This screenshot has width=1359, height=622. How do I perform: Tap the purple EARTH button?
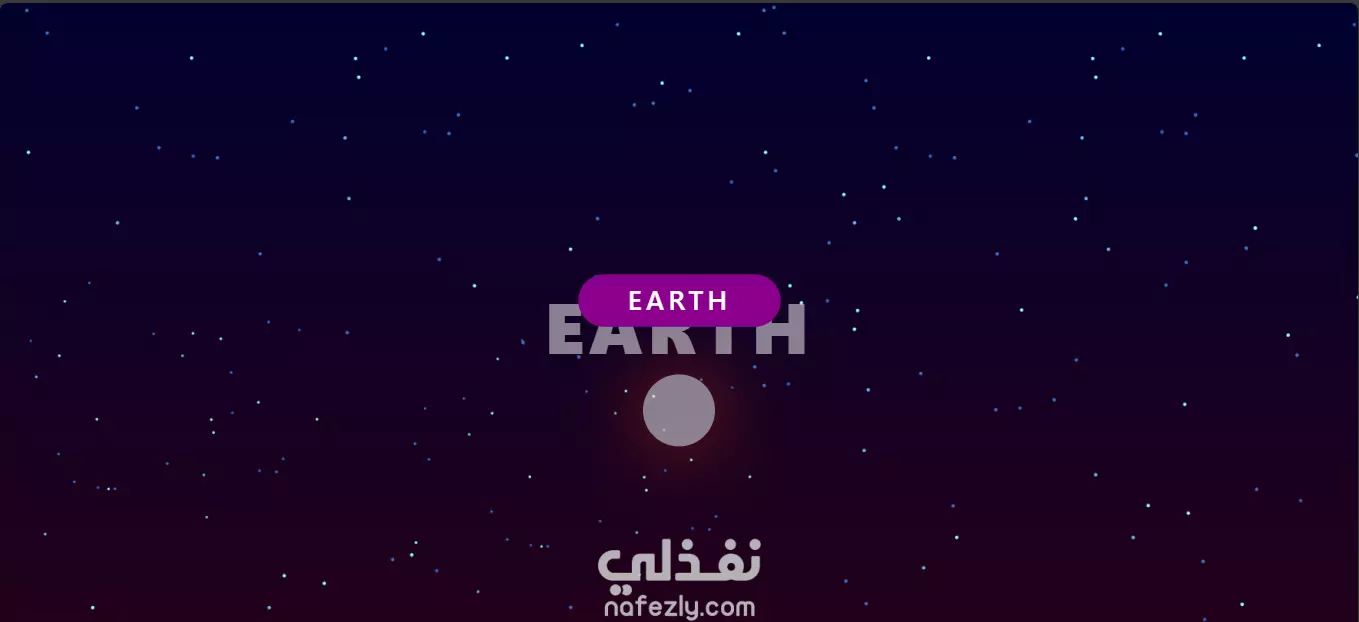click(x=679, y=300)
